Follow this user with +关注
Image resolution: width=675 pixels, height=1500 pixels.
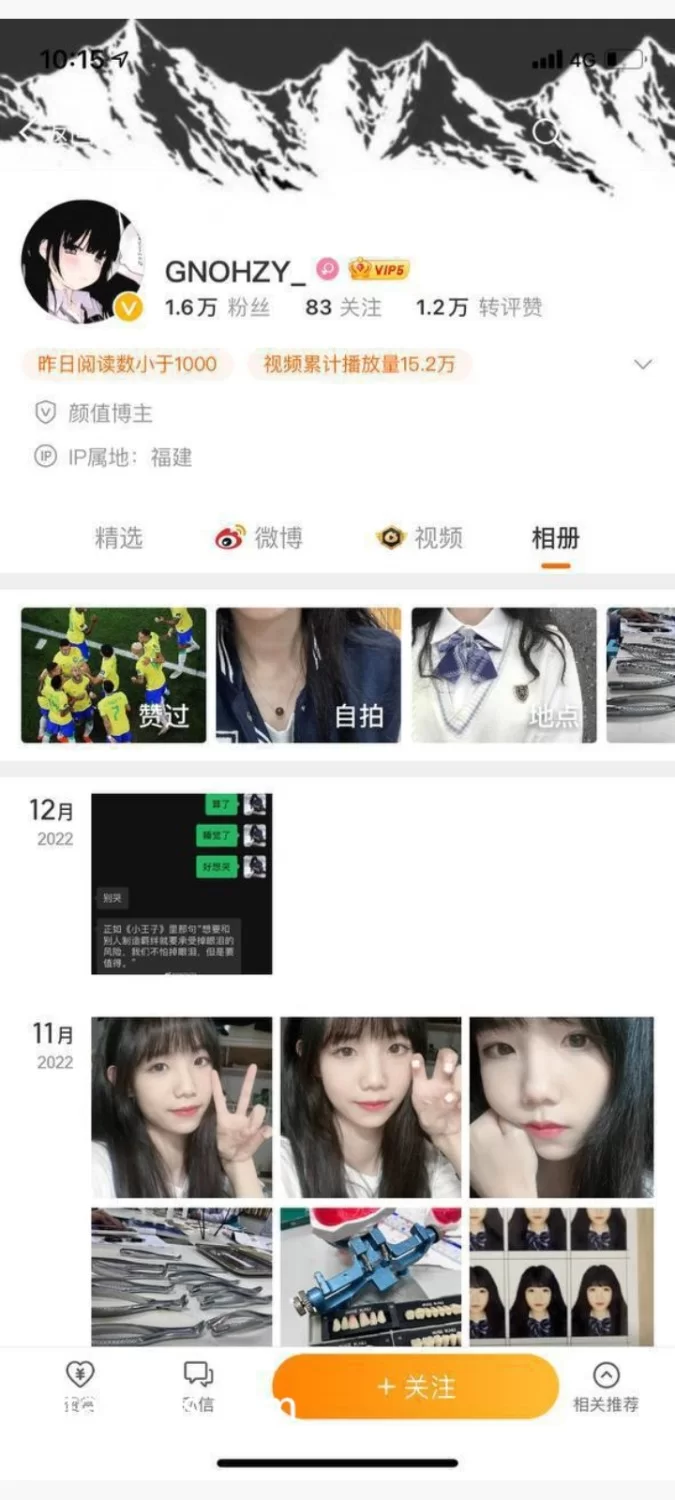415,1387
